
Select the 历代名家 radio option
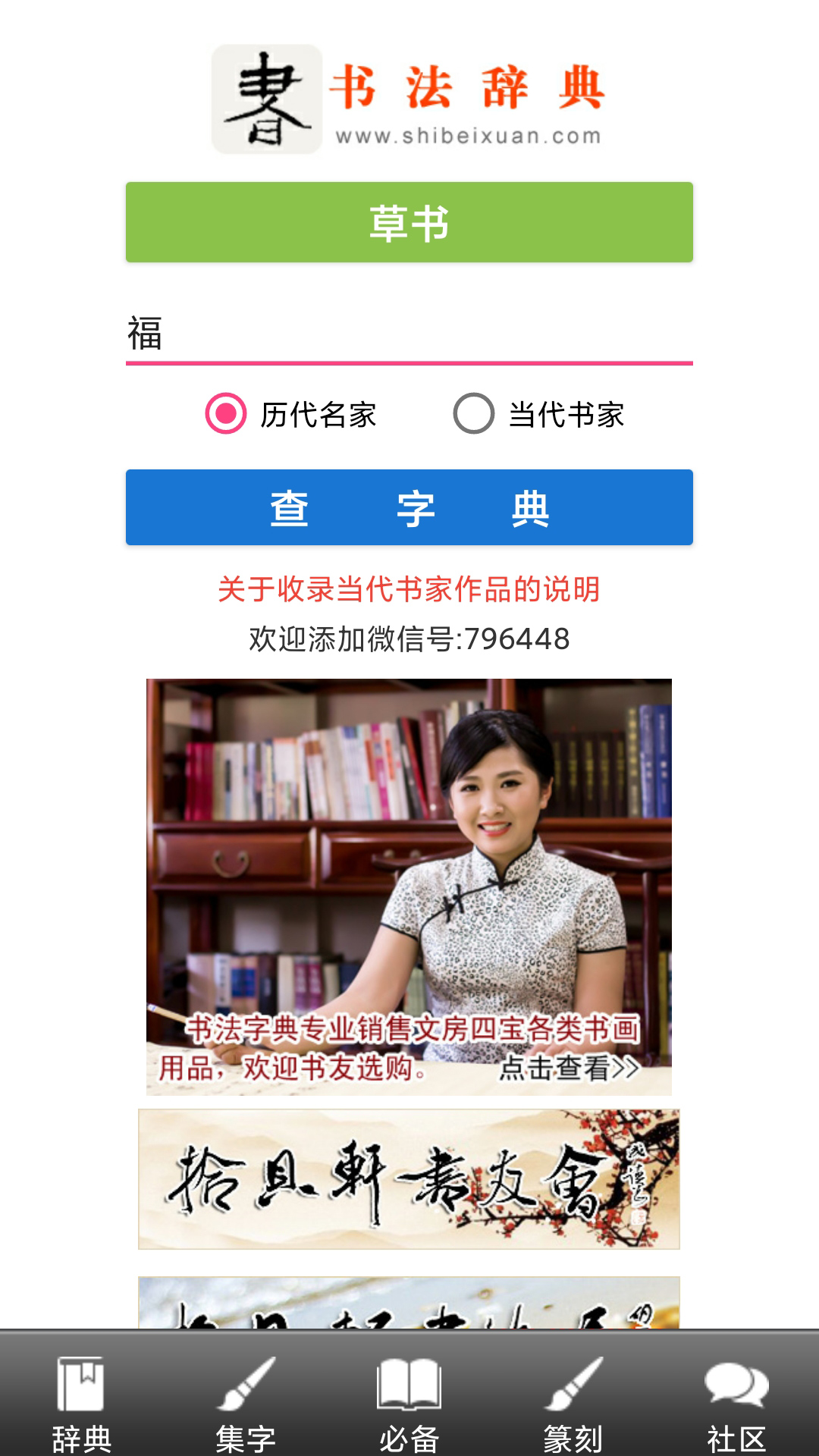pyautogui.click(x=226, y=413)
